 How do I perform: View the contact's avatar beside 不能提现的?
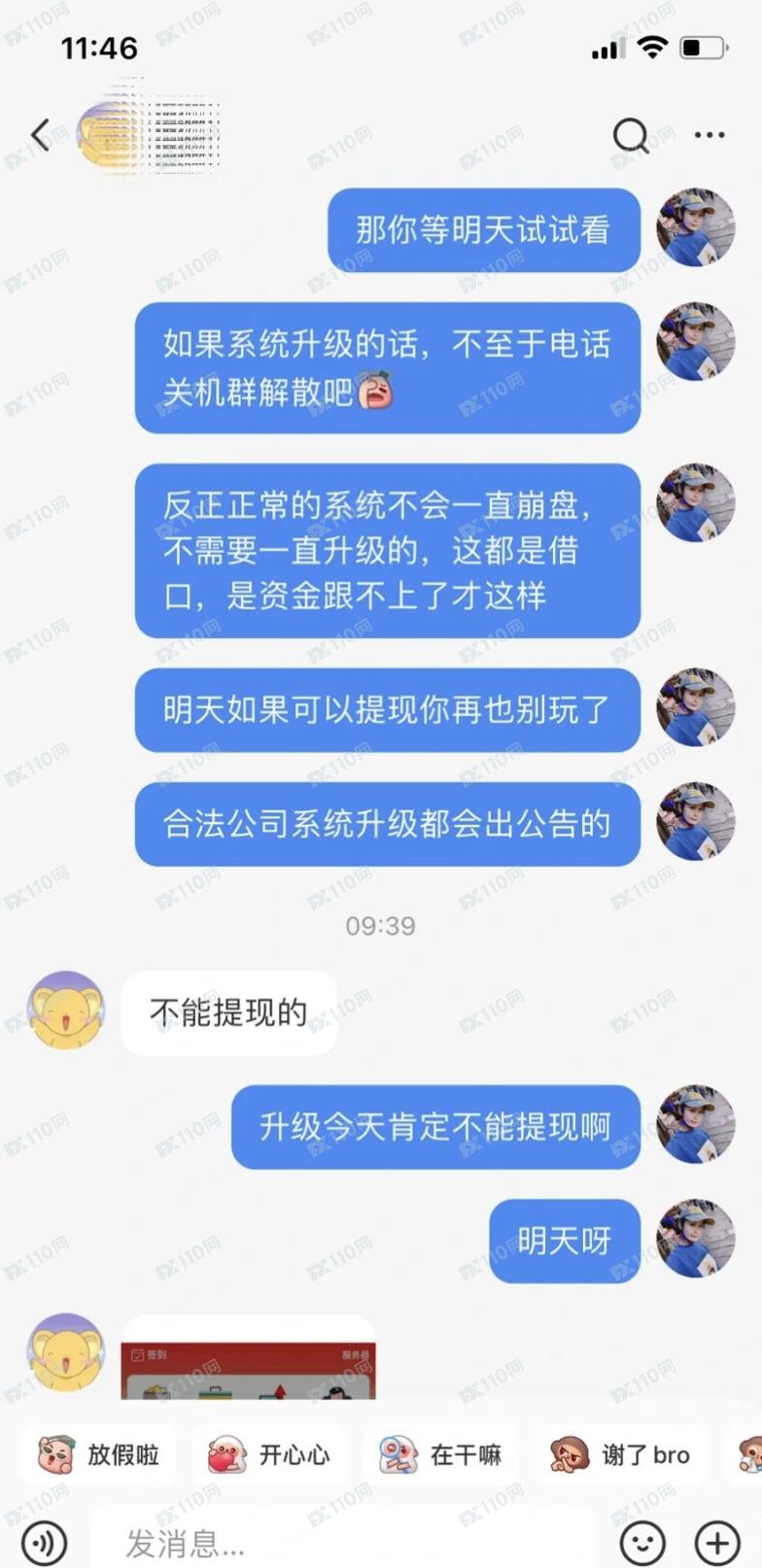[65, 1010]
